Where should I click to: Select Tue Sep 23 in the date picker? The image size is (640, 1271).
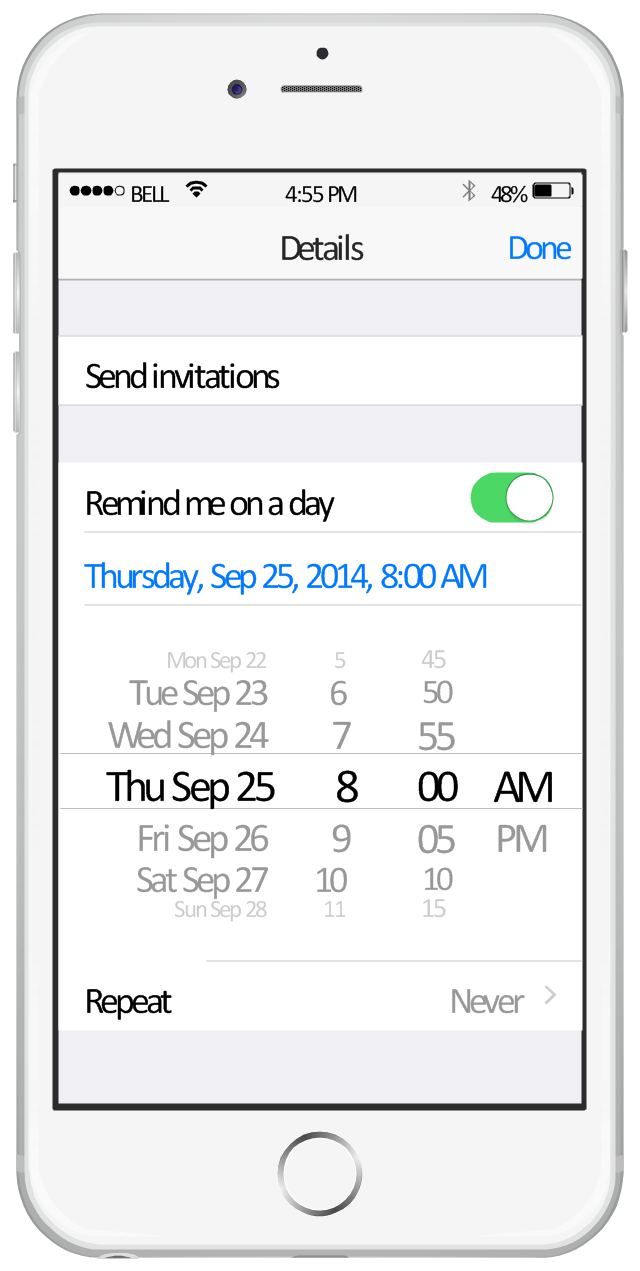199,693
